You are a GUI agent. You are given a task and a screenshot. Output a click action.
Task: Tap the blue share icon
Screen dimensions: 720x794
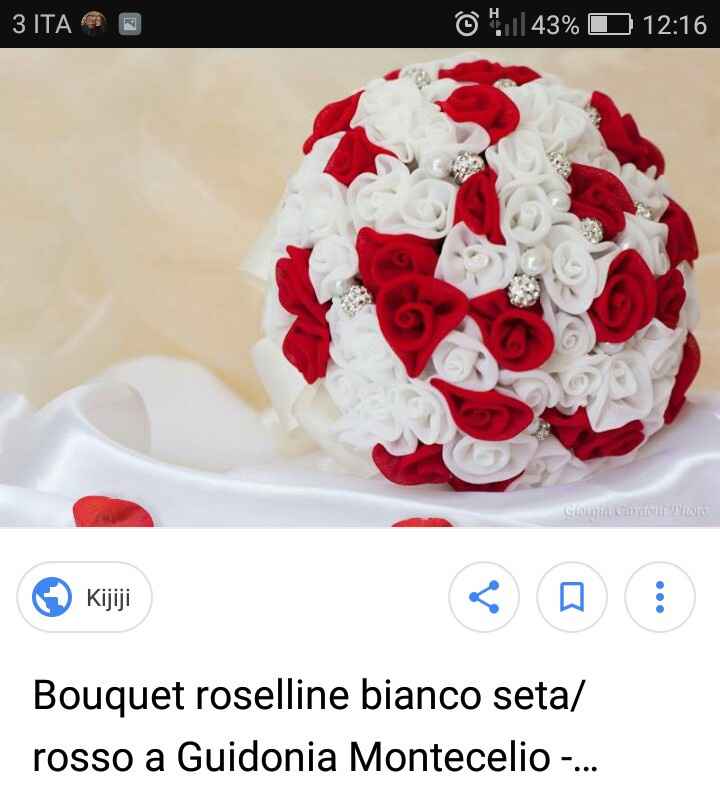484,597
